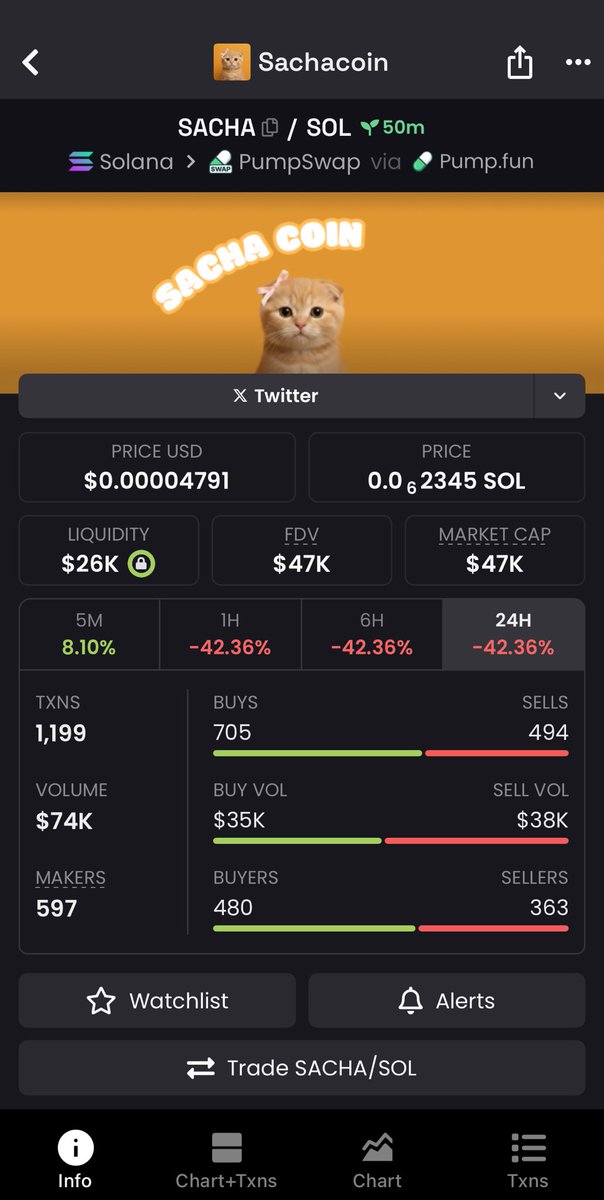Tap Trade SACHA/SOL
The image size is (604, 1200).
[x=302, y=1068]
